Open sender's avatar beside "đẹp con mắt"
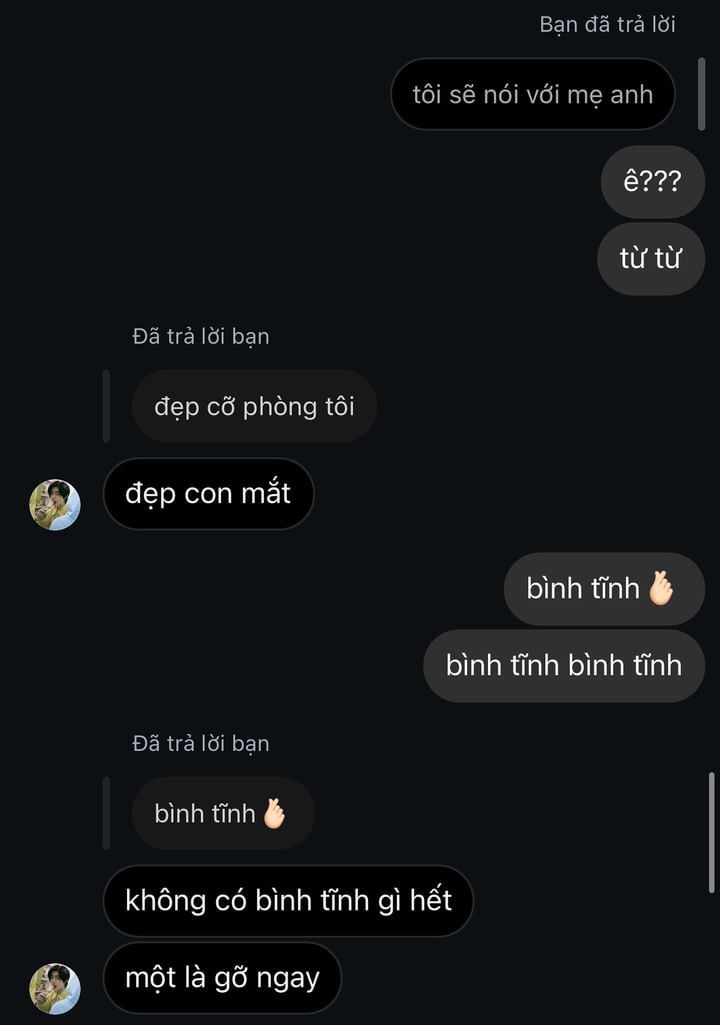Screen dimensions: 720x1025 [x=55, y=504]
